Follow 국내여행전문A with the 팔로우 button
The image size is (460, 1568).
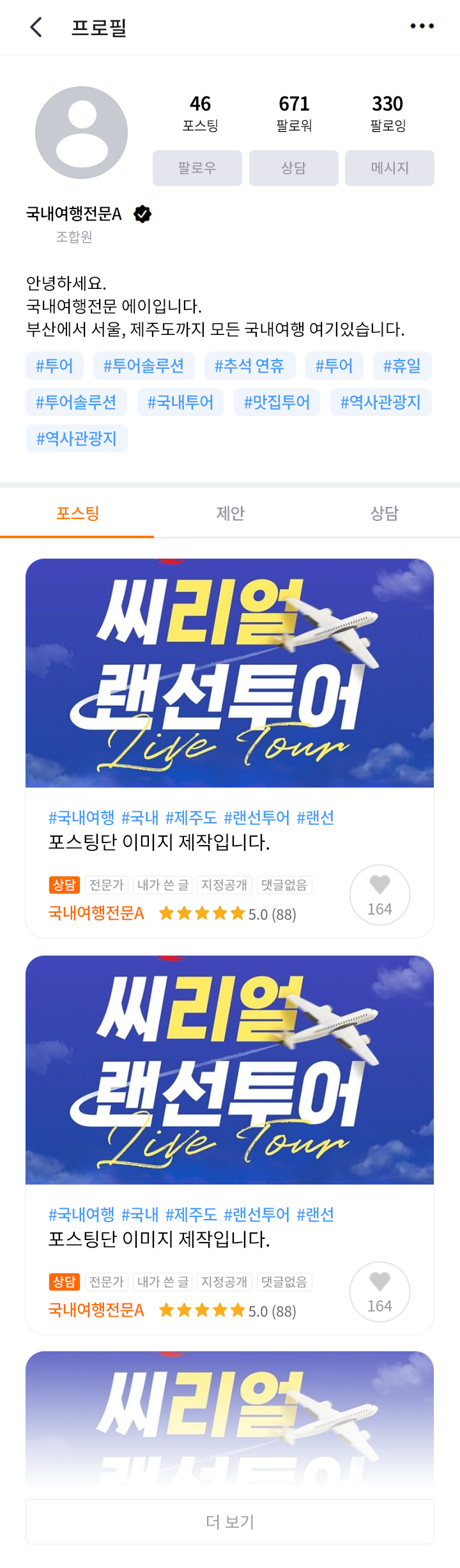tap(197, 168)
